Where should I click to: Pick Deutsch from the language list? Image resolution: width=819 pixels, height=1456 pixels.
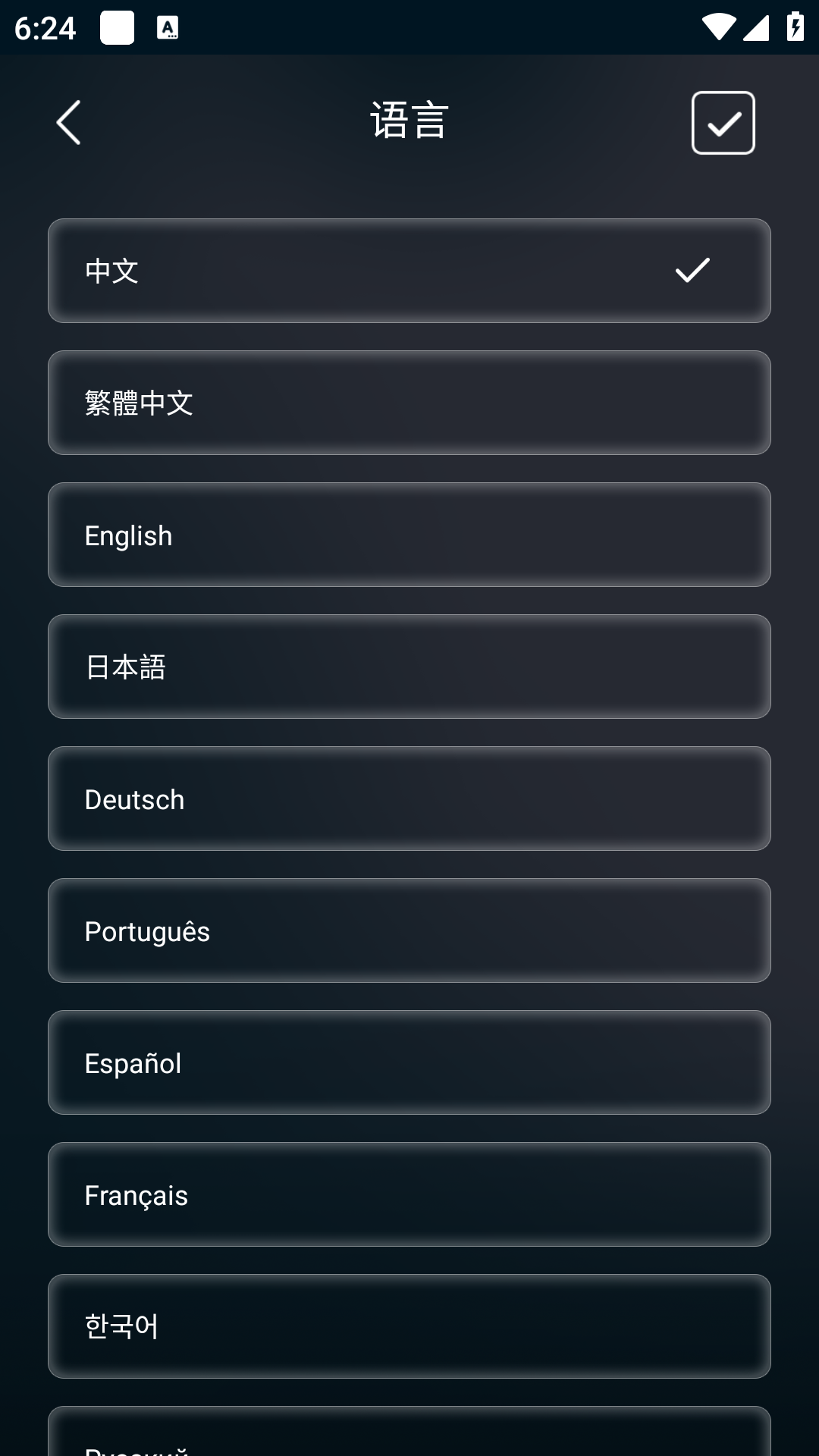pyautogui.click(x=409, y=799)
